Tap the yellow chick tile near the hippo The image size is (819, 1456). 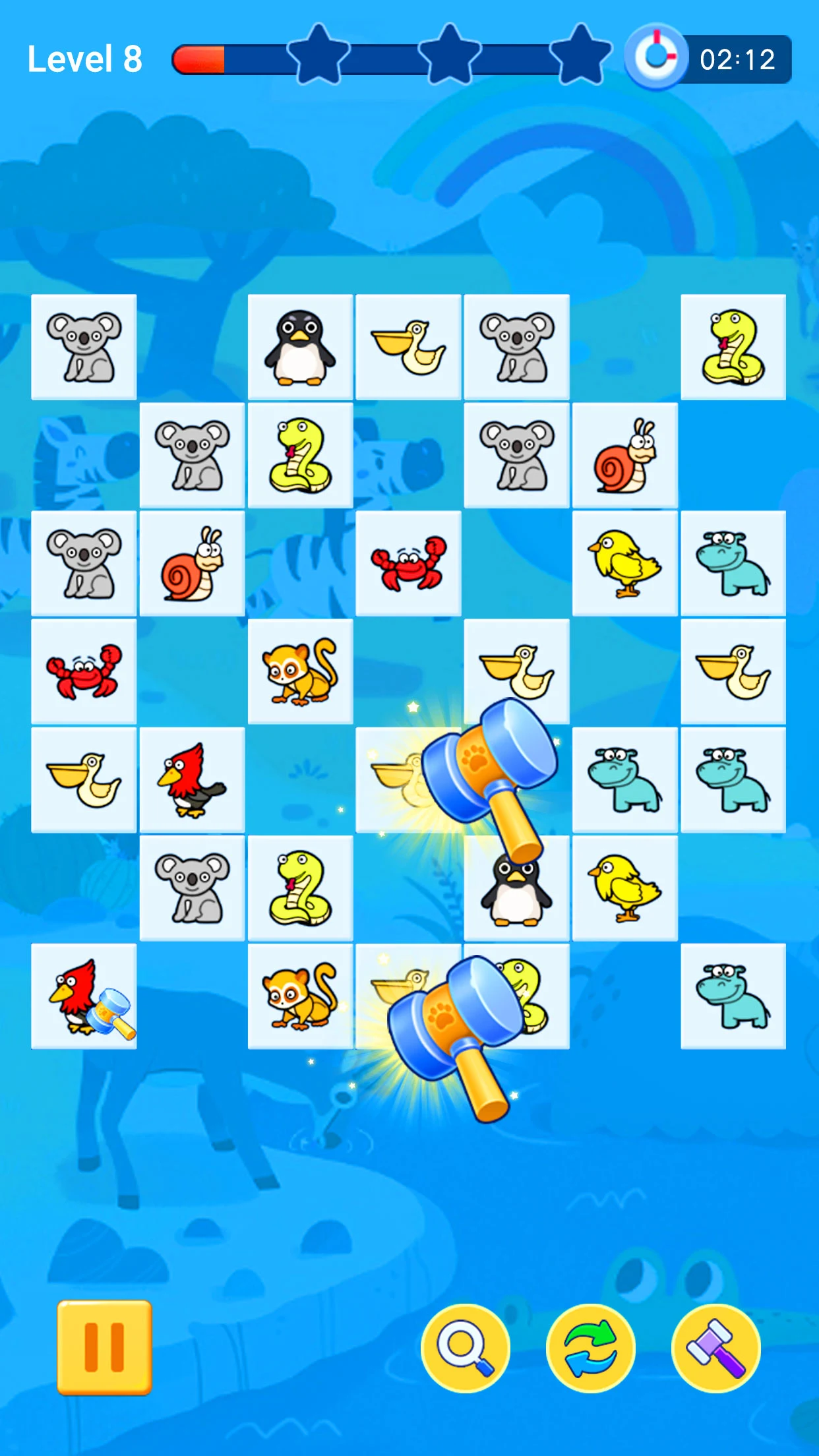click(x=625, y=562)
